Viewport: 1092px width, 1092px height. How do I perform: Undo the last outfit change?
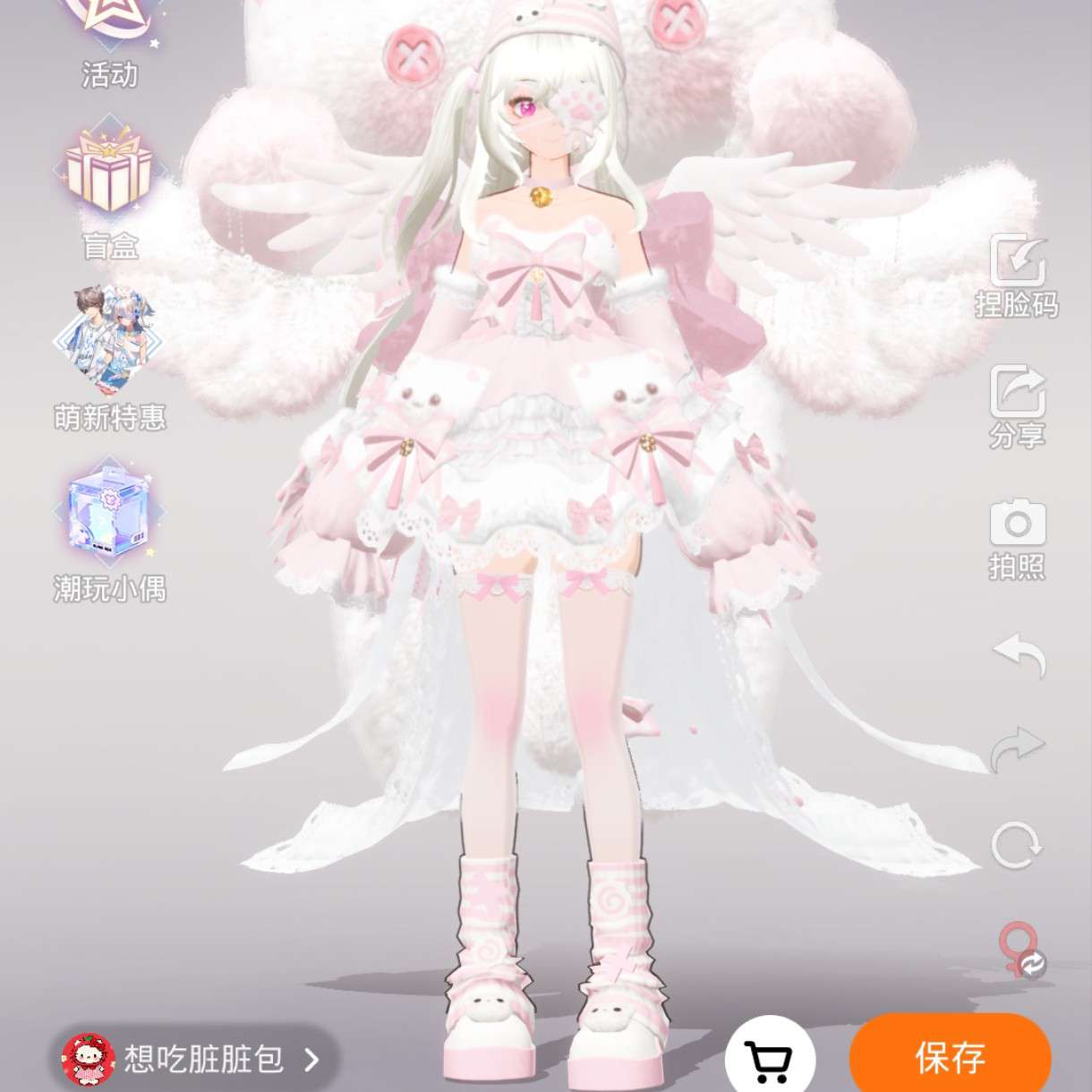1019,657
